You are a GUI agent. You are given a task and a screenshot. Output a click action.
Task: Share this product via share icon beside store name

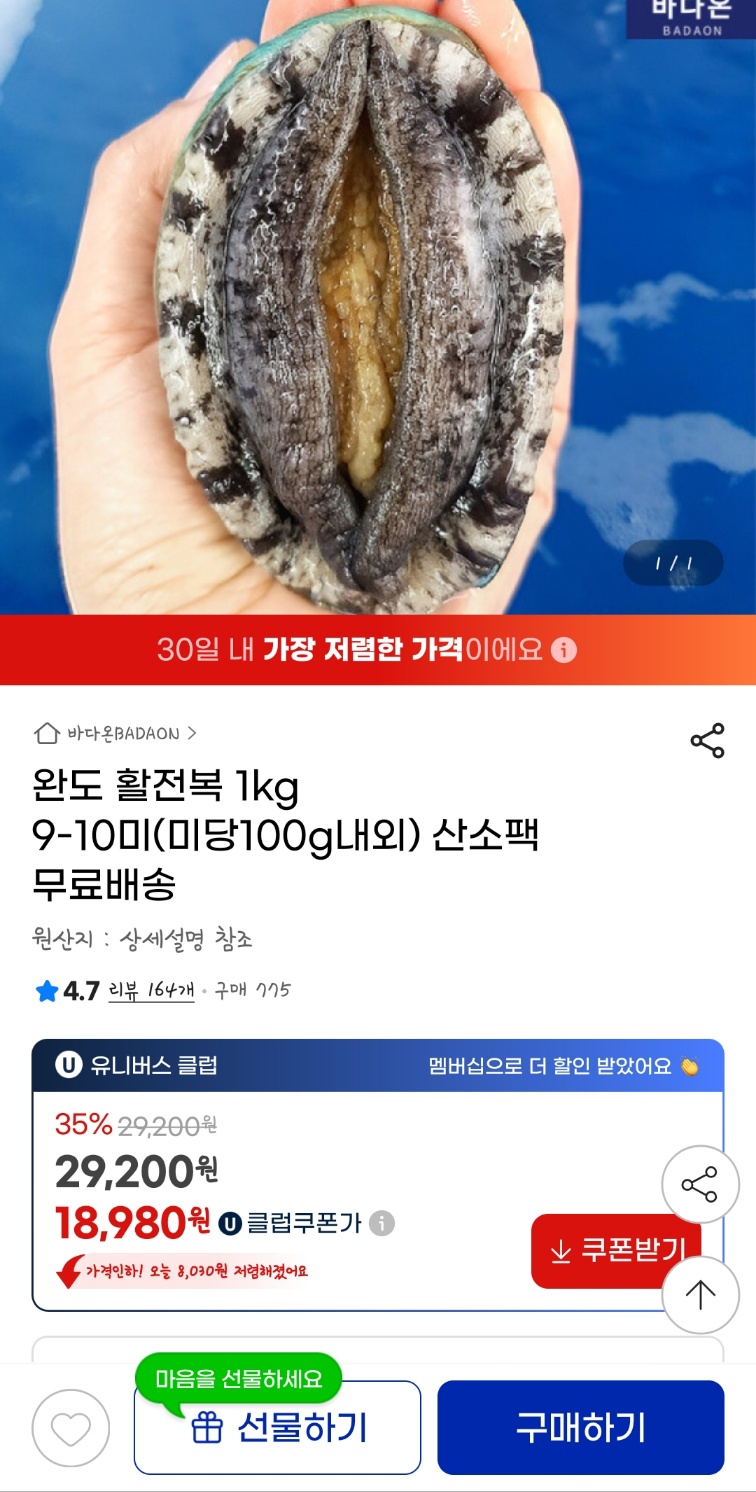pos(707,741)
